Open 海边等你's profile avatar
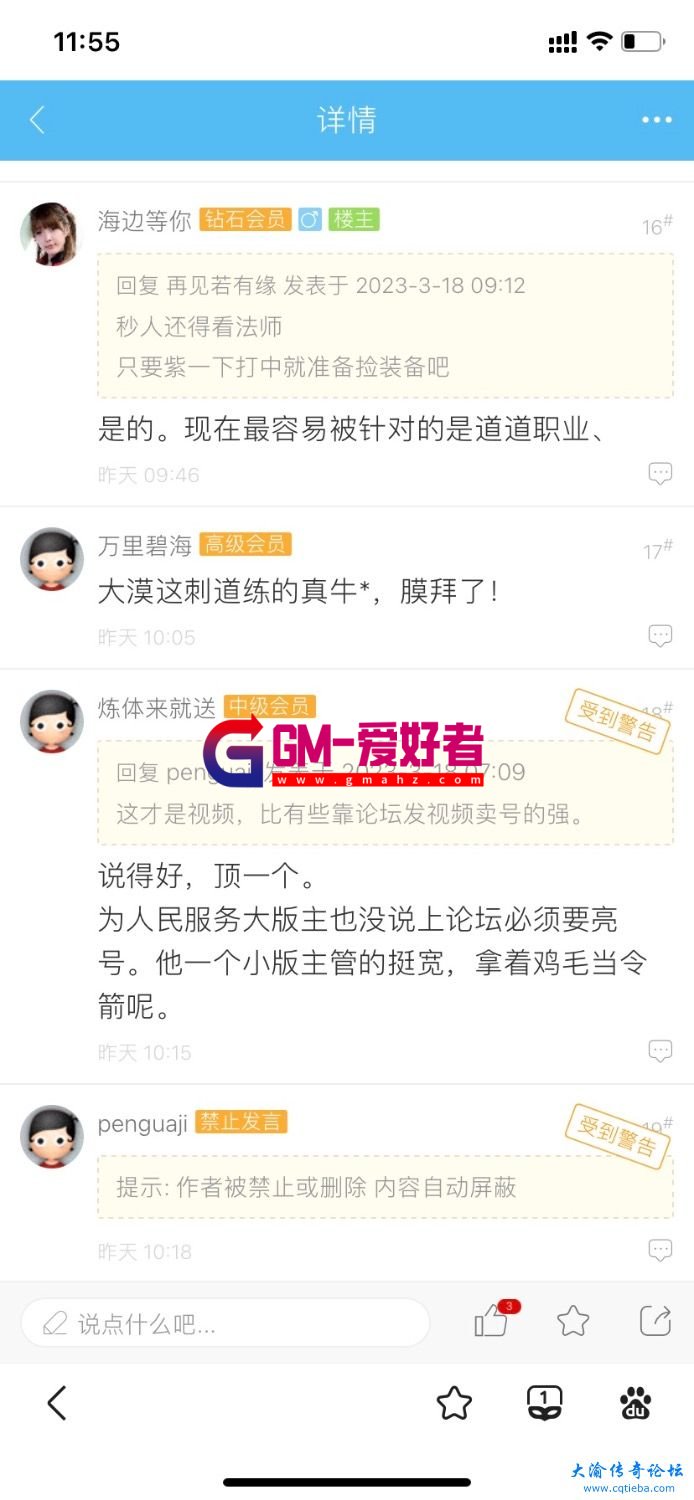This screenshot has height=1500, width=694. [51, 235]
